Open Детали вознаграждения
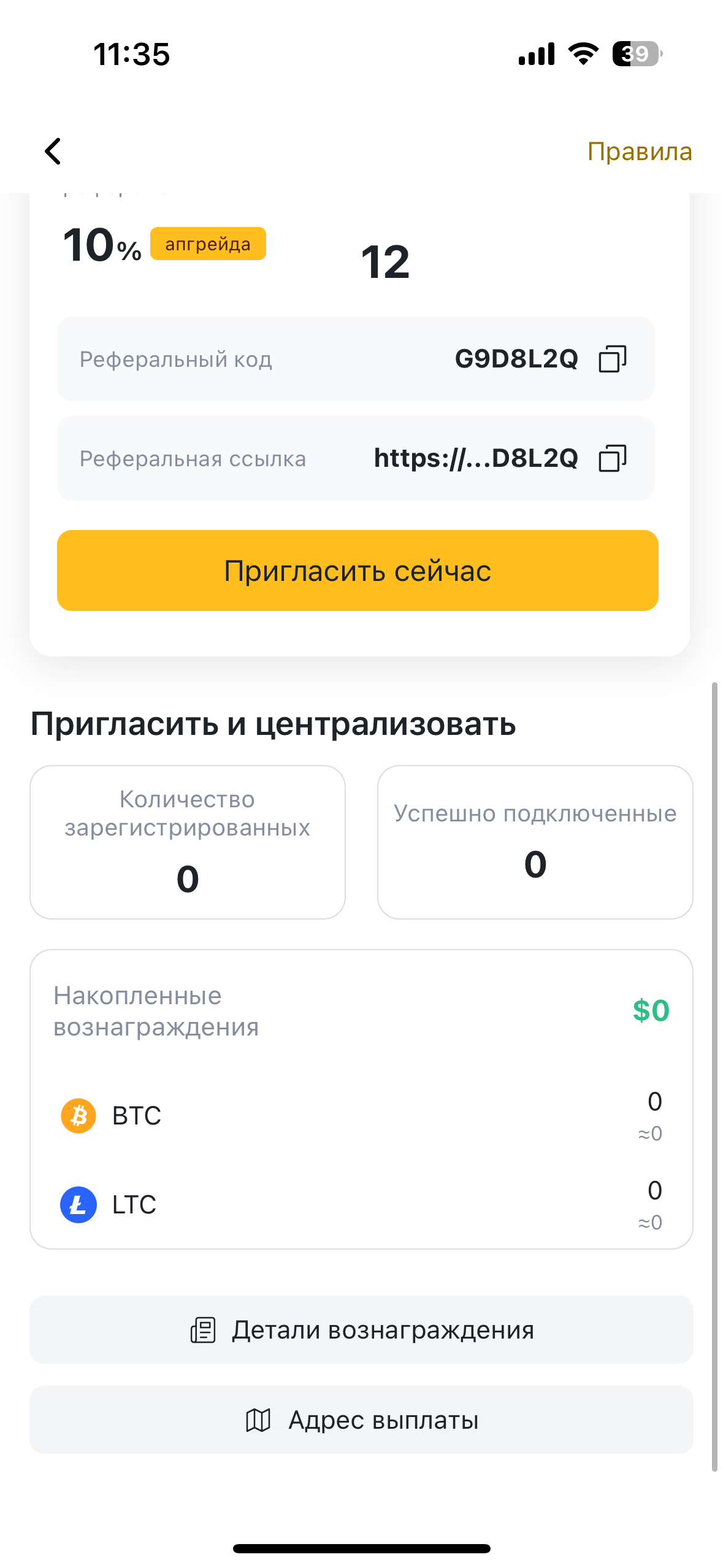 pos(361,1329)
